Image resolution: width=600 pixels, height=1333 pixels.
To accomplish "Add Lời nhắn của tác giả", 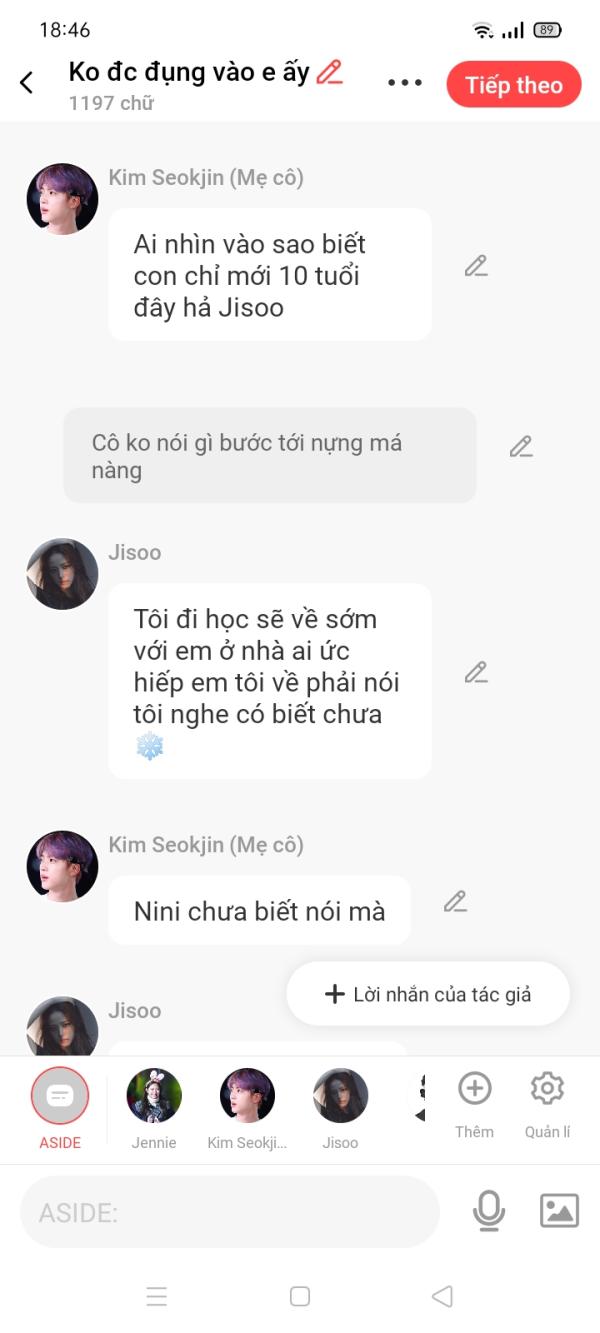I will pyautogui.click(x=428, y=994).
